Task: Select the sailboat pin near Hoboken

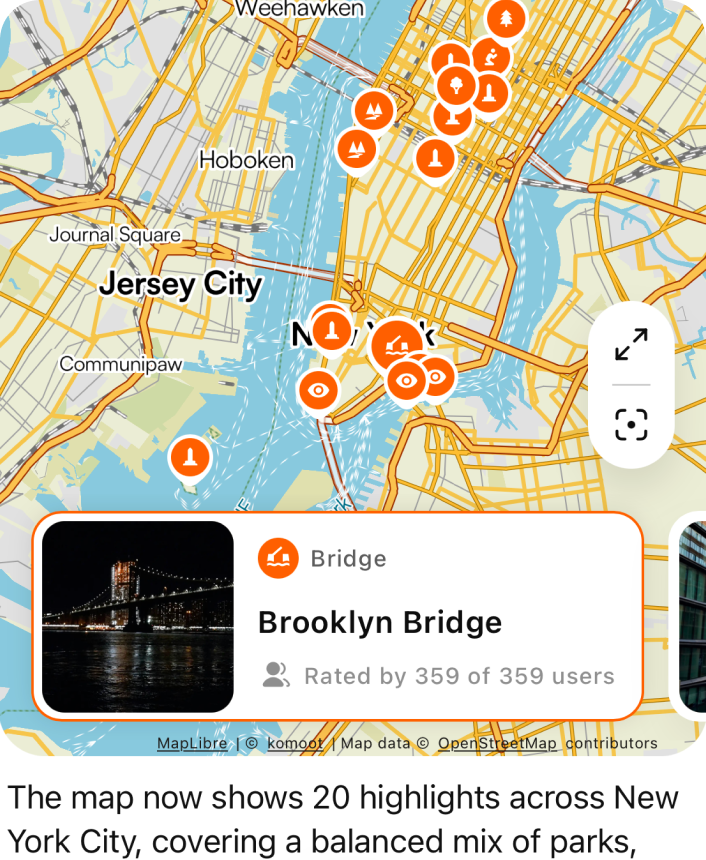Action: point(355,149)
